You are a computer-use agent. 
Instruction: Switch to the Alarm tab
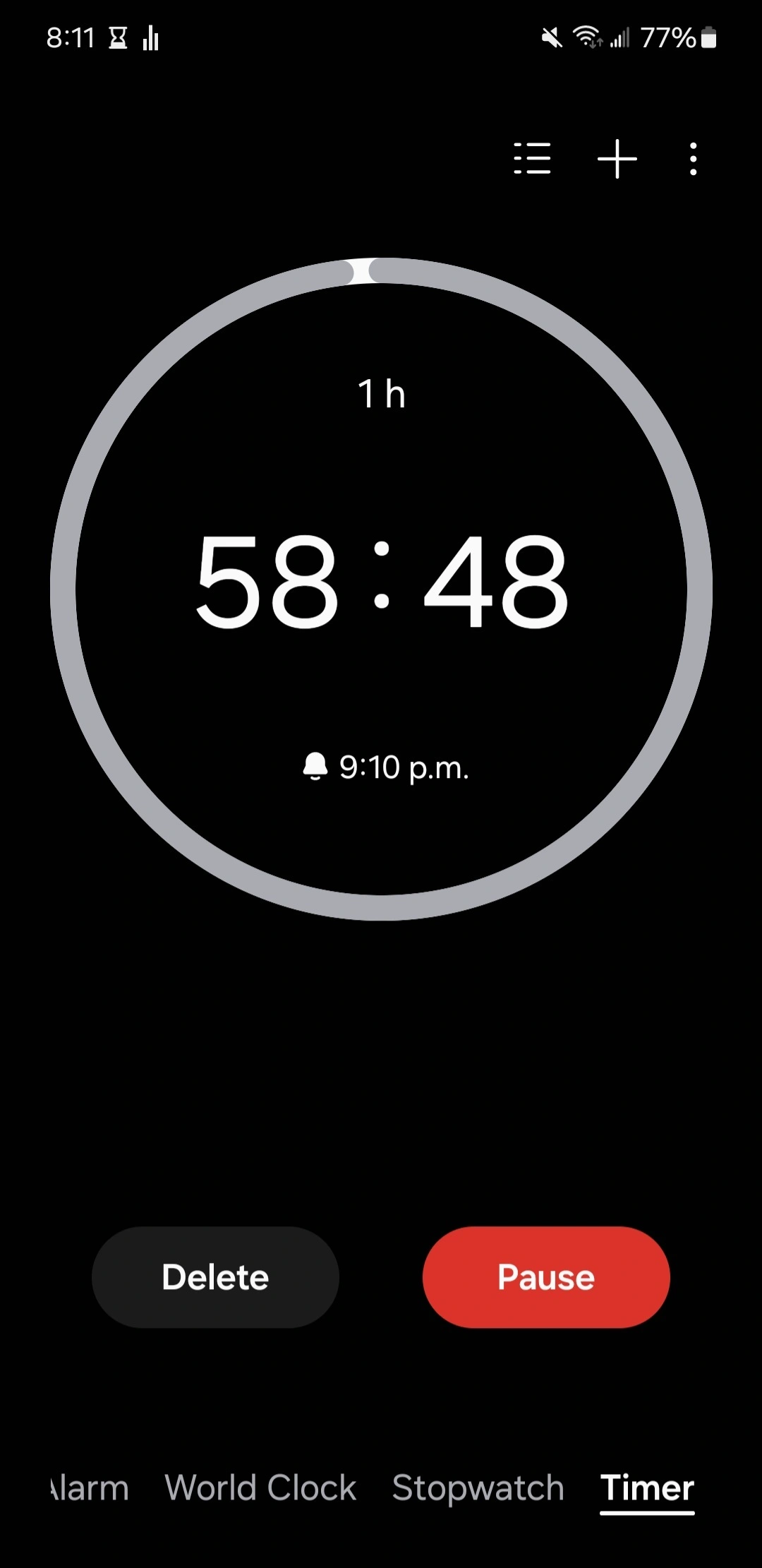[90, 1488]
